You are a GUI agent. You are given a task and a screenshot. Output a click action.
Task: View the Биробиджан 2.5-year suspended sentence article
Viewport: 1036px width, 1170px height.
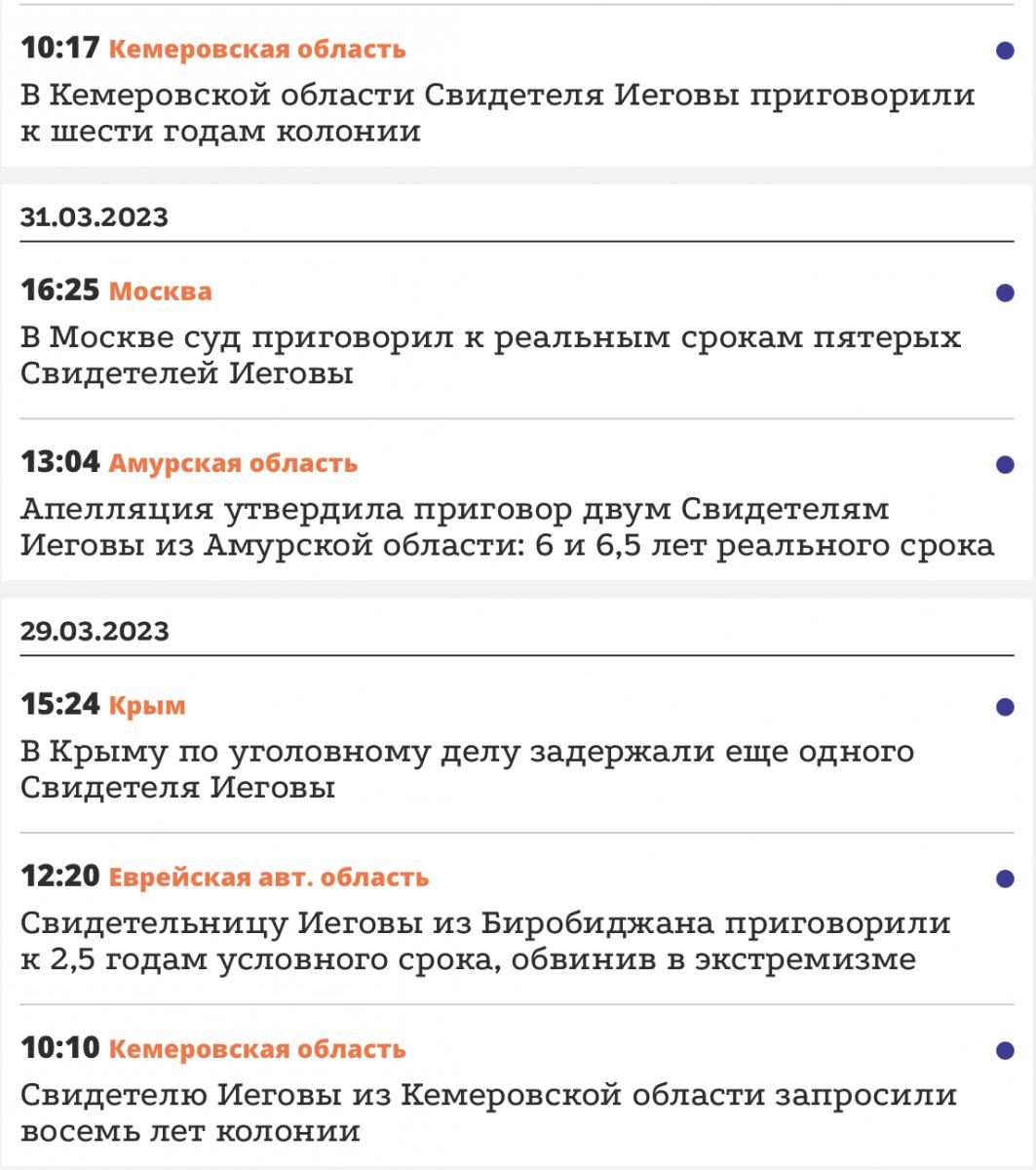pyautogui.click(x=485, y=941)
